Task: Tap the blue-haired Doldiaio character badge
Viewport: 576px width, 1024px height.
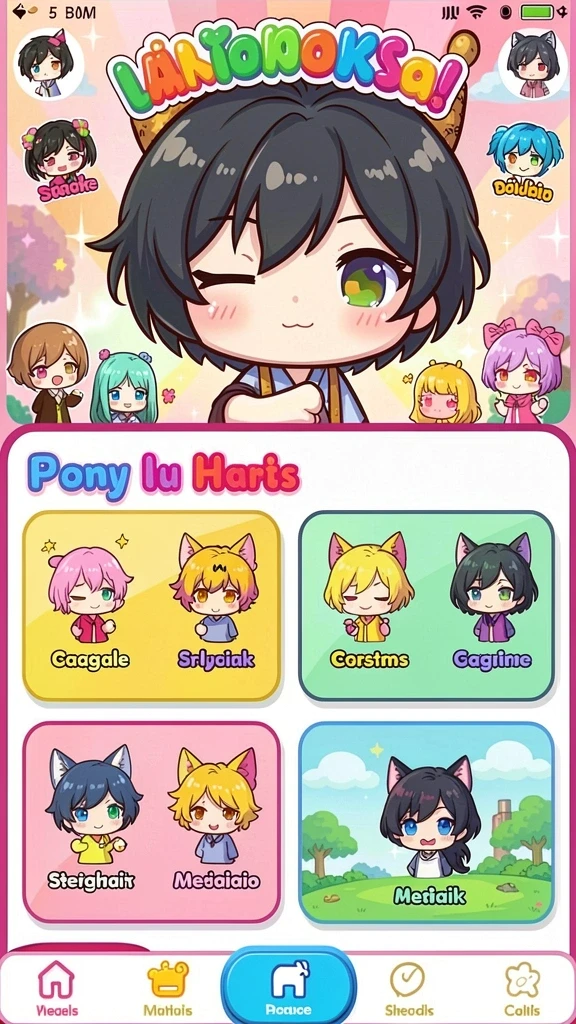Action: coord(524,163)
